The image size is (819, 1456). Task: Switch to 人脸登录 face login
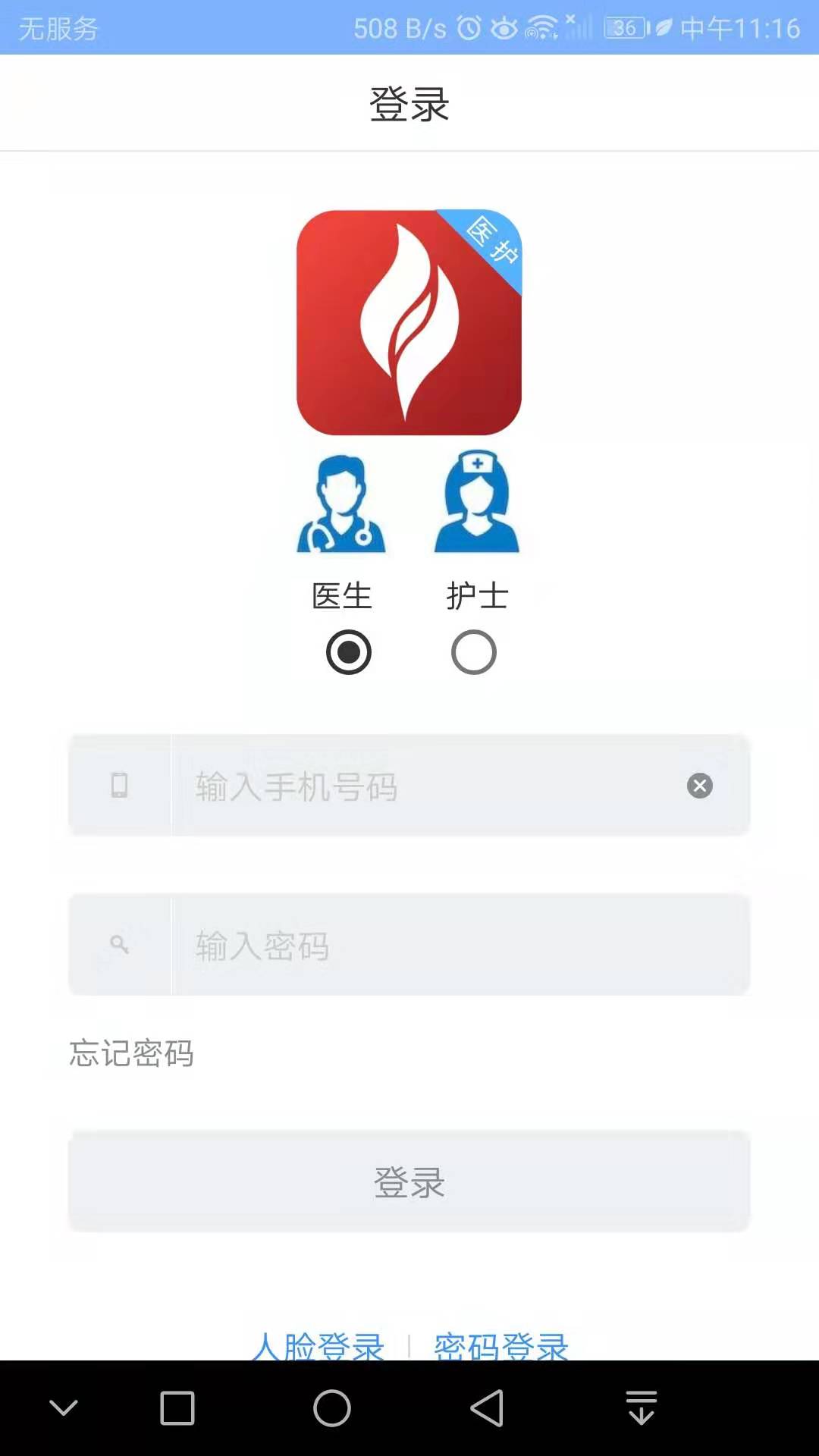[x=318, y=1346]
